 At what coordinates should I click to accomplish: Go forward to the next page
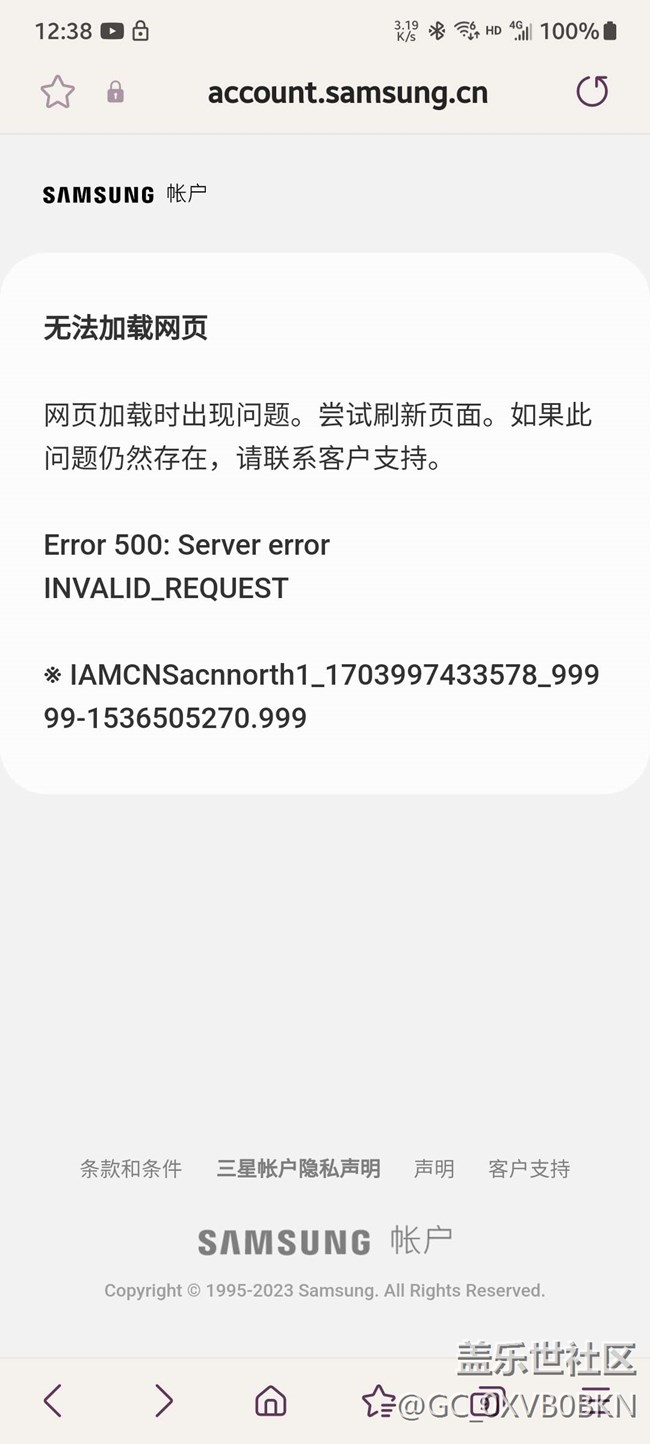point(163,1401)
